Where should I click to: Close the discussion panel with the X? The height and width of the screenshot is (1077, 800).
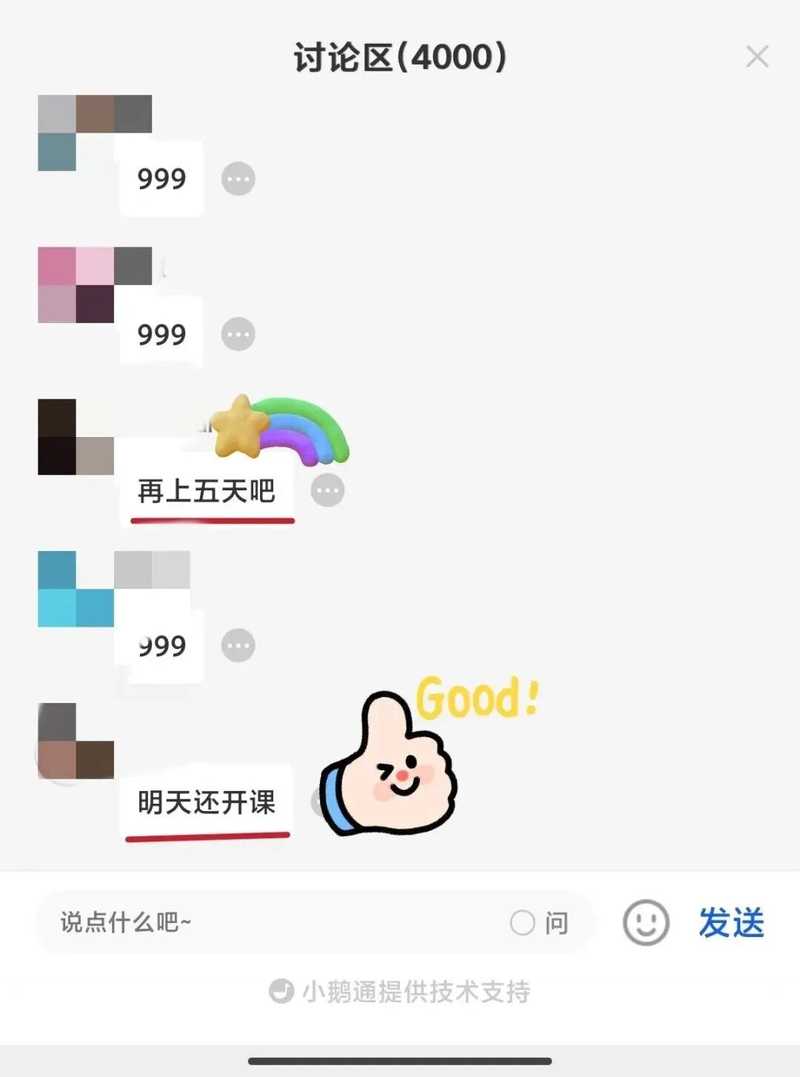[757, 57]
